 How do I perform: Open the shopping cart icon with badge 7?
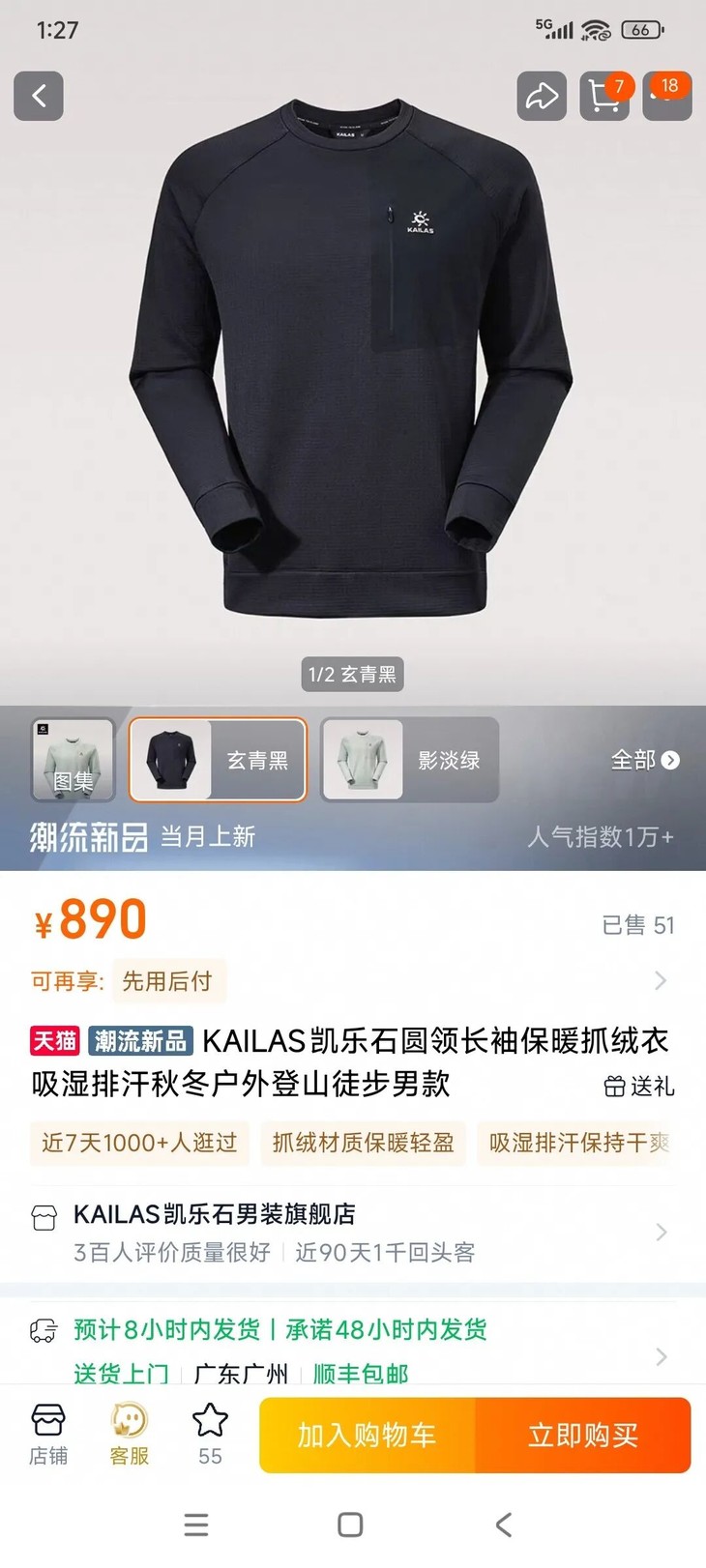tap(604, 97)
